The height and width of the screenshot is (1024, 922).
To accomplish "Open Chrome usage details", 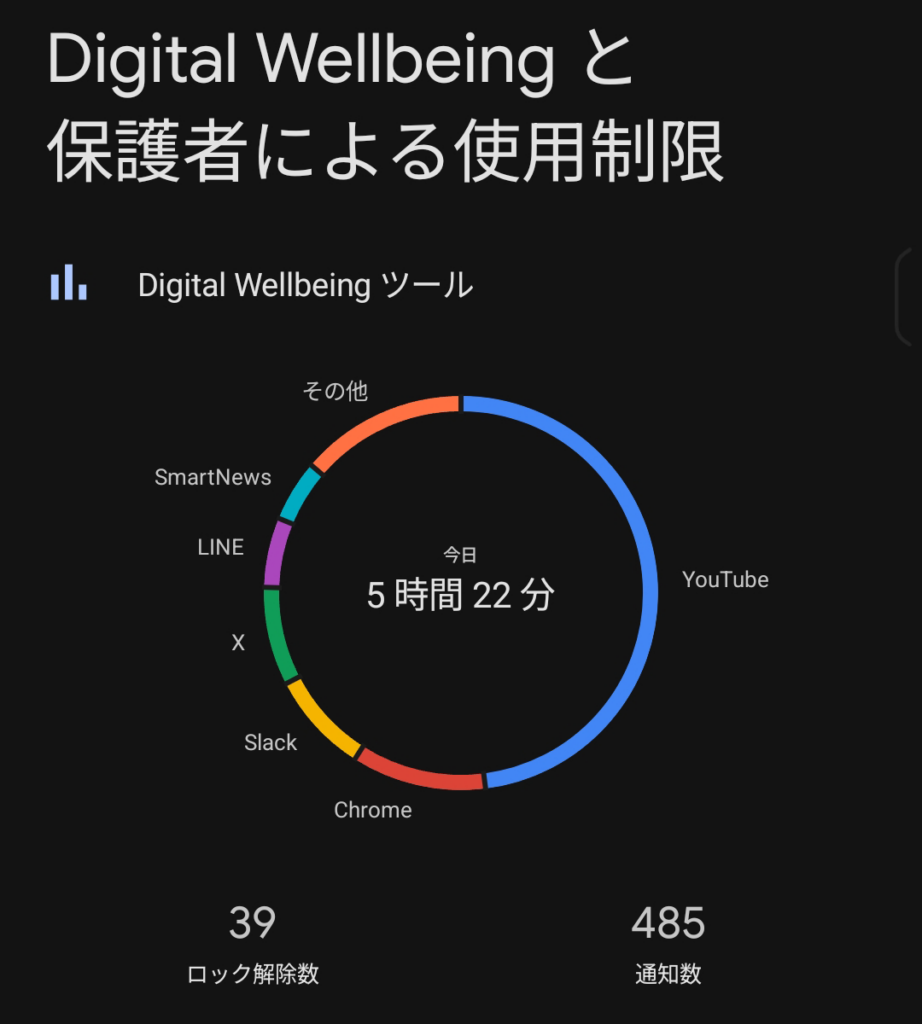I will tap(372, 810).
